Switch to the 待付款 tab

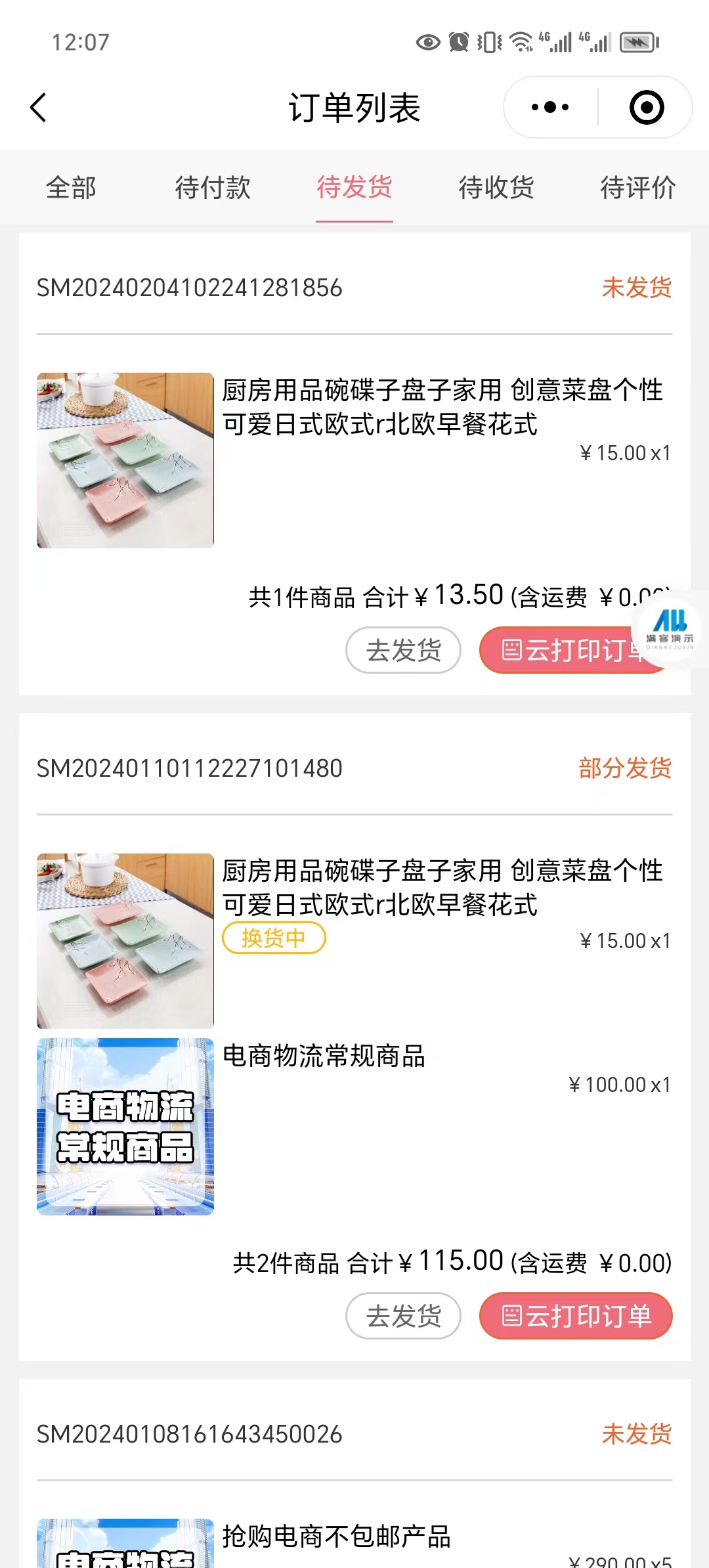click(213, 188)
